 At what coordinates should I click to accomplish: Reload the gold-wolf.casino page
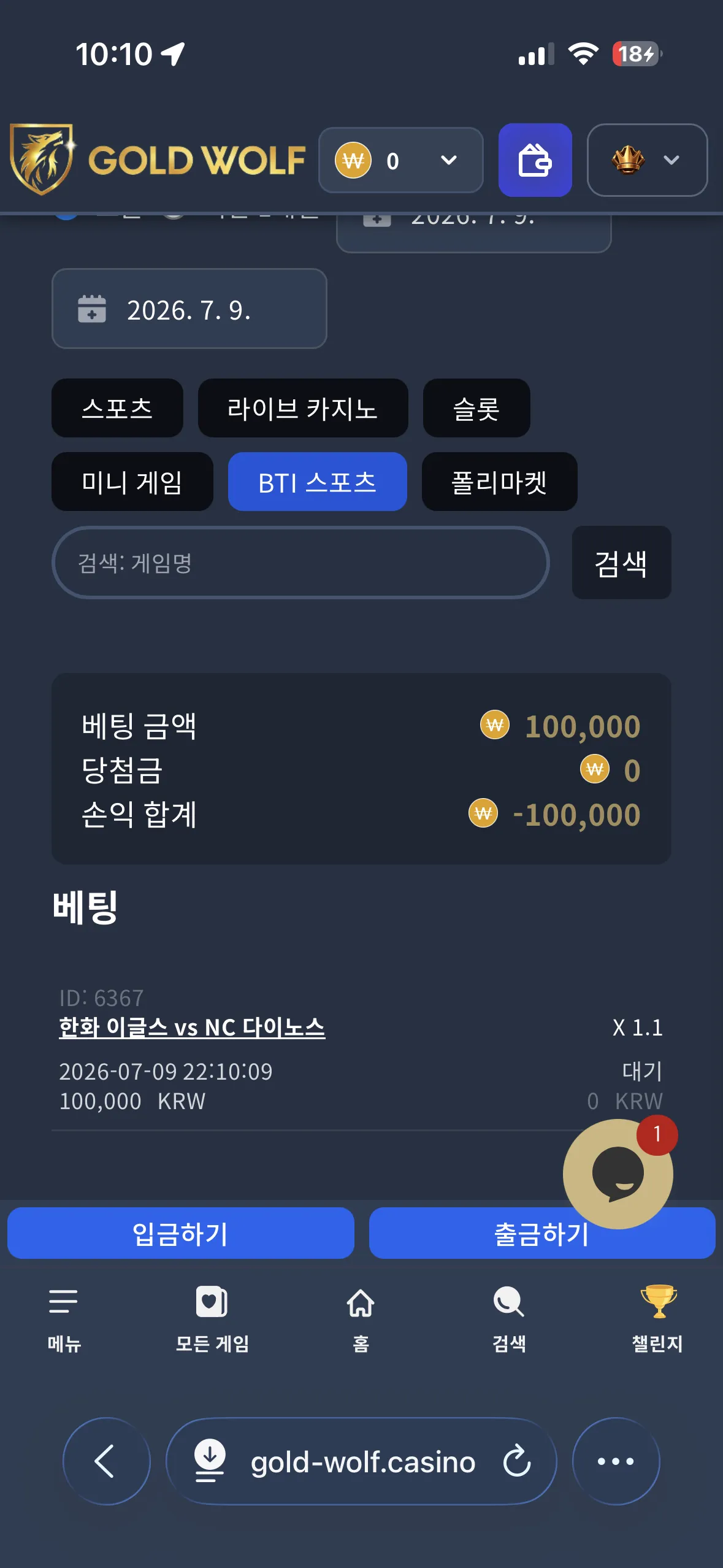(517, 1461)
